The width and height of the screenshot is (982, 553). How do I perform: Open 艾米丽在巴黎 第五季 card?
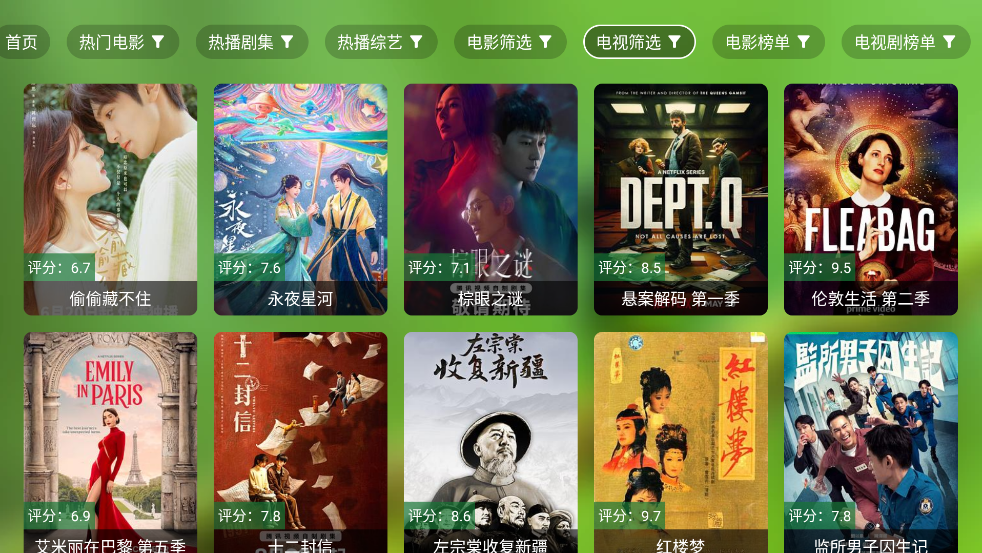[110, 442]
